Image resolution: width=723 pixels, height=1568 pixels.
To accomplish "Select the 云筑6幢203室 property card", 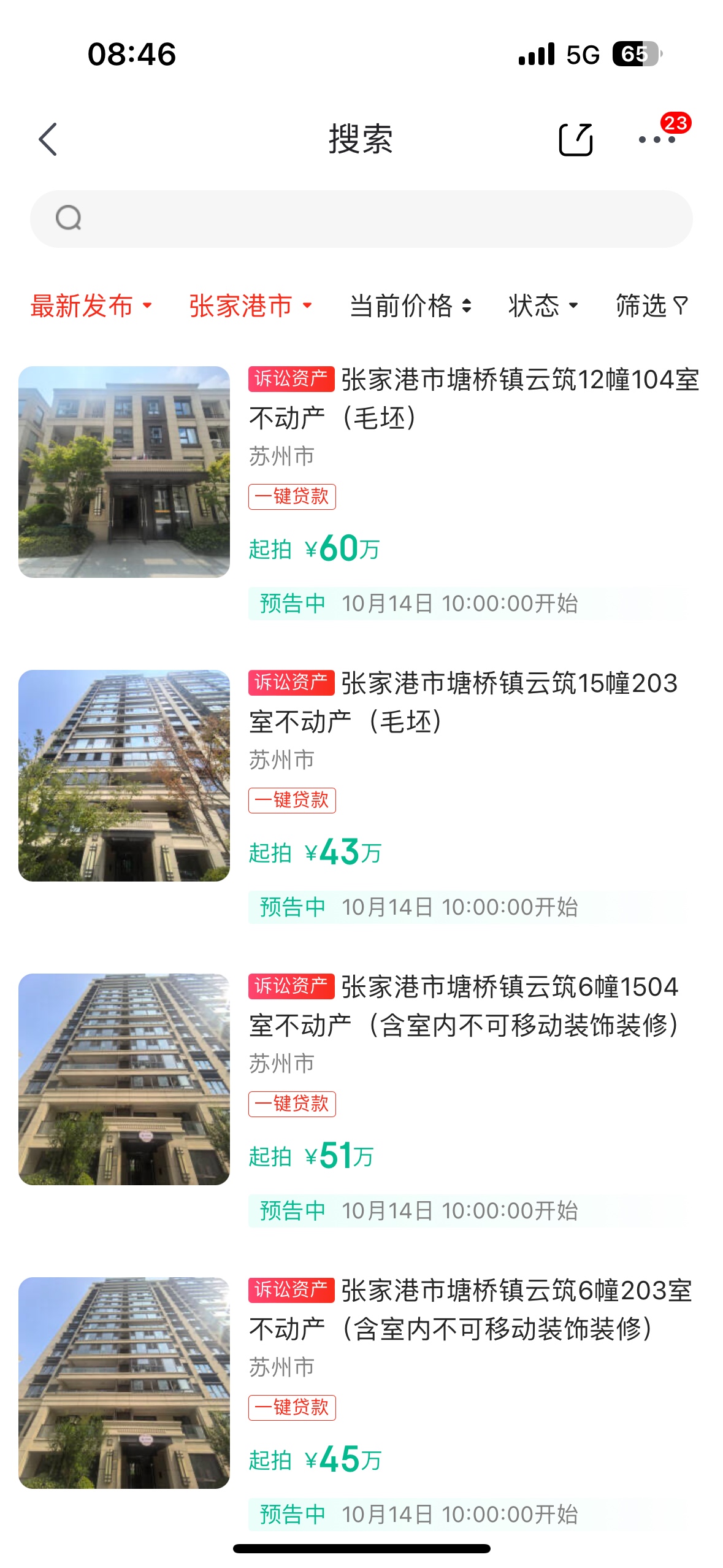I will pyautogui.click(x=361, y=1404).
